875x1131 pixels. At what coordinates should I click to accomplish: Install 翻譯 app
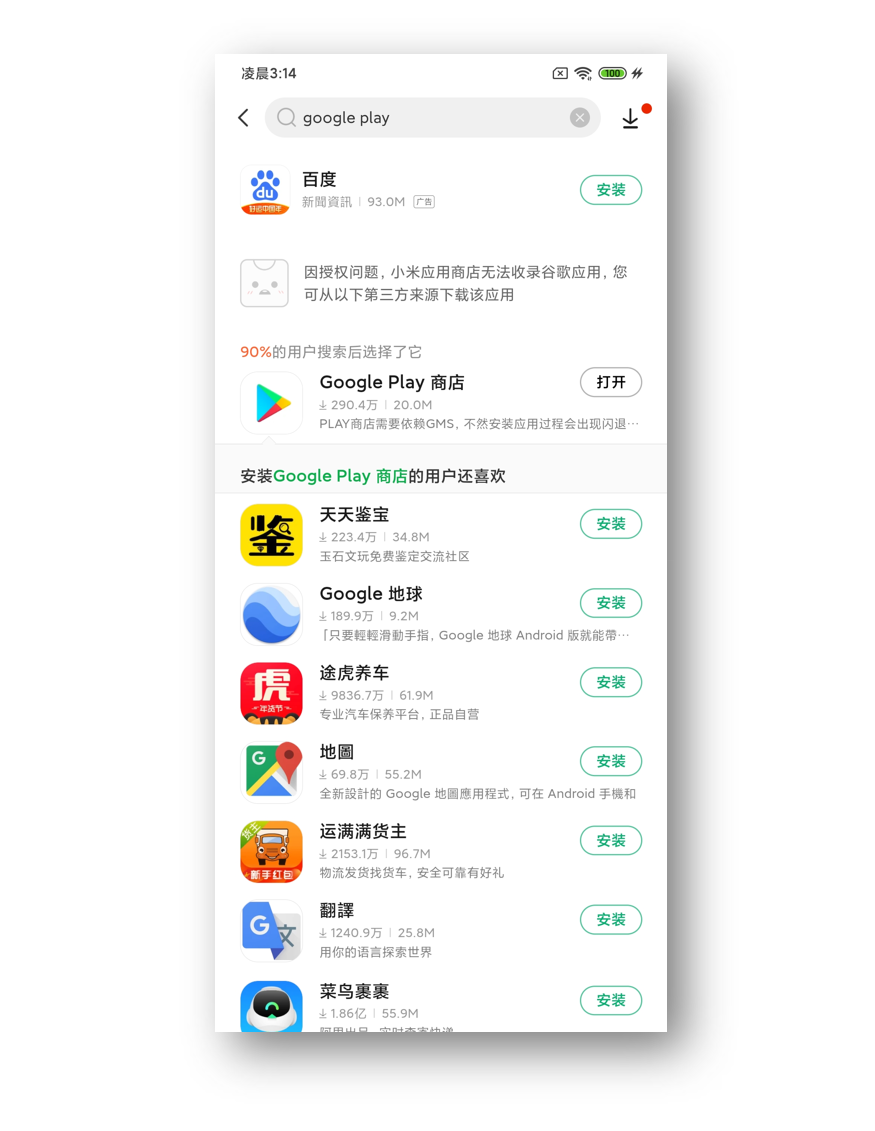pos(610,919)
